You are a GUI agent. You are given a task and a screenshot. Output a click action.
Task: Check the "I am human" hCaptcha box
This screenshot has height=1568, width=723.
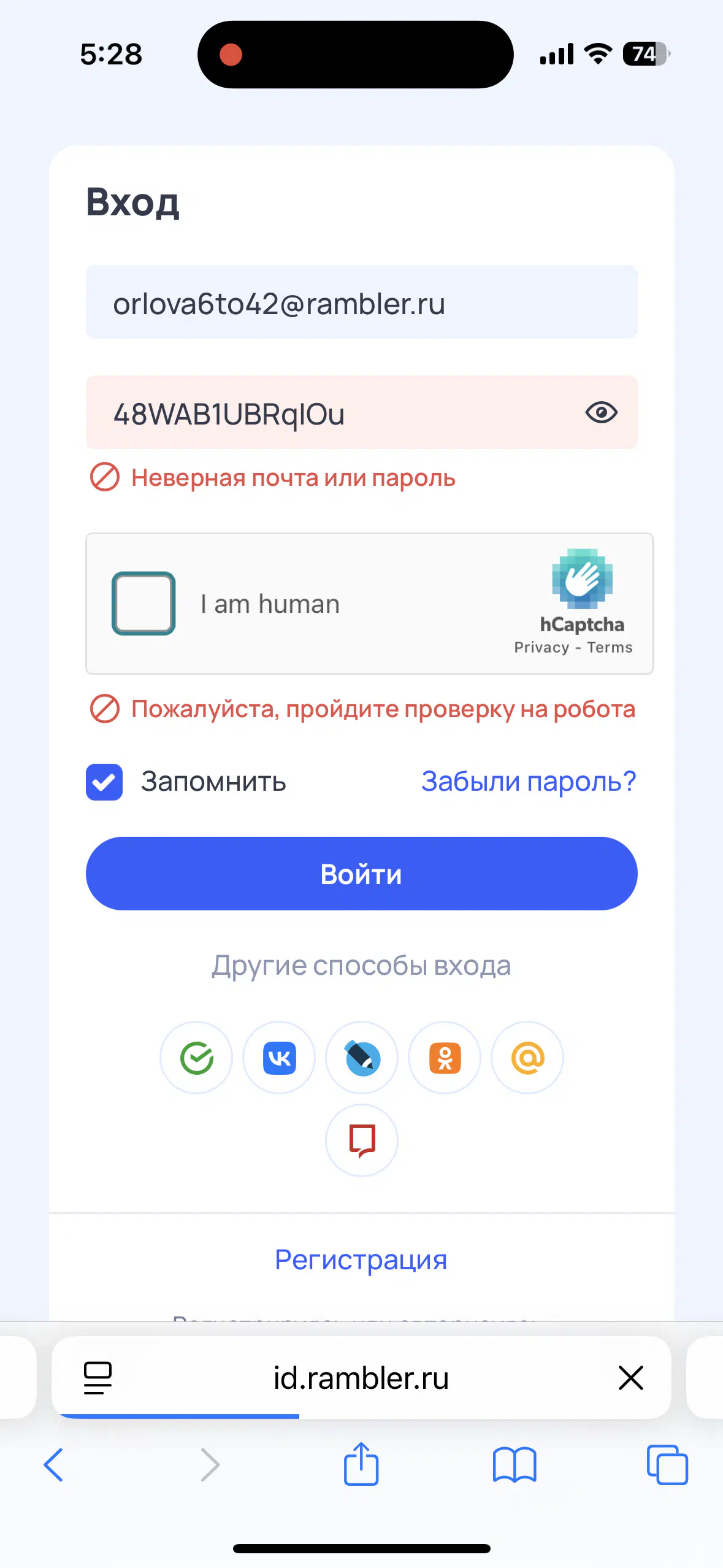point(143,604)
